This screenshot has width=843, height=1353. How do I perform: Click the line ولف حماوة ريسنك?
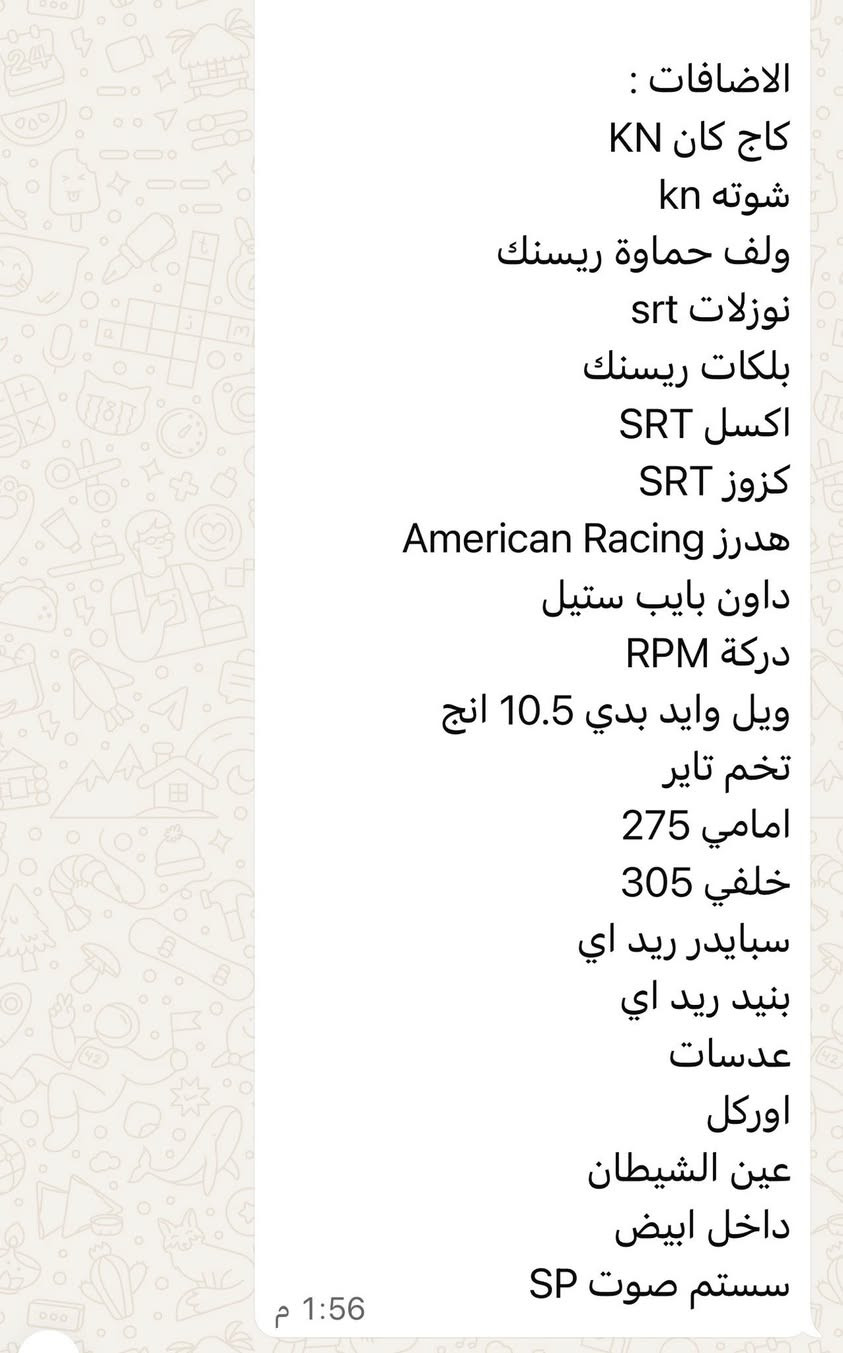[640, 251]
